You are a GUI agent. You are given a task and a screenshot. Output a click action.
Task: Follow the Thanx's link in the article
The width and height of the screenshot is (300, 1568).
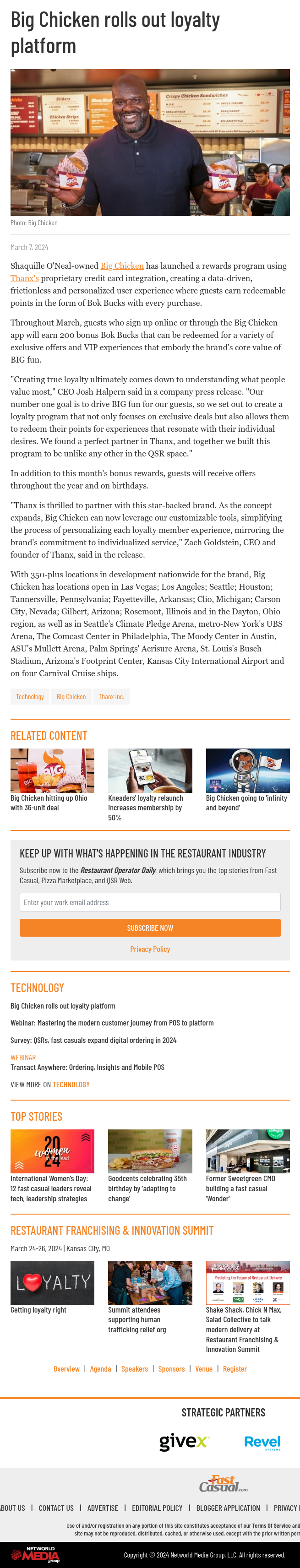coord(24,278)
